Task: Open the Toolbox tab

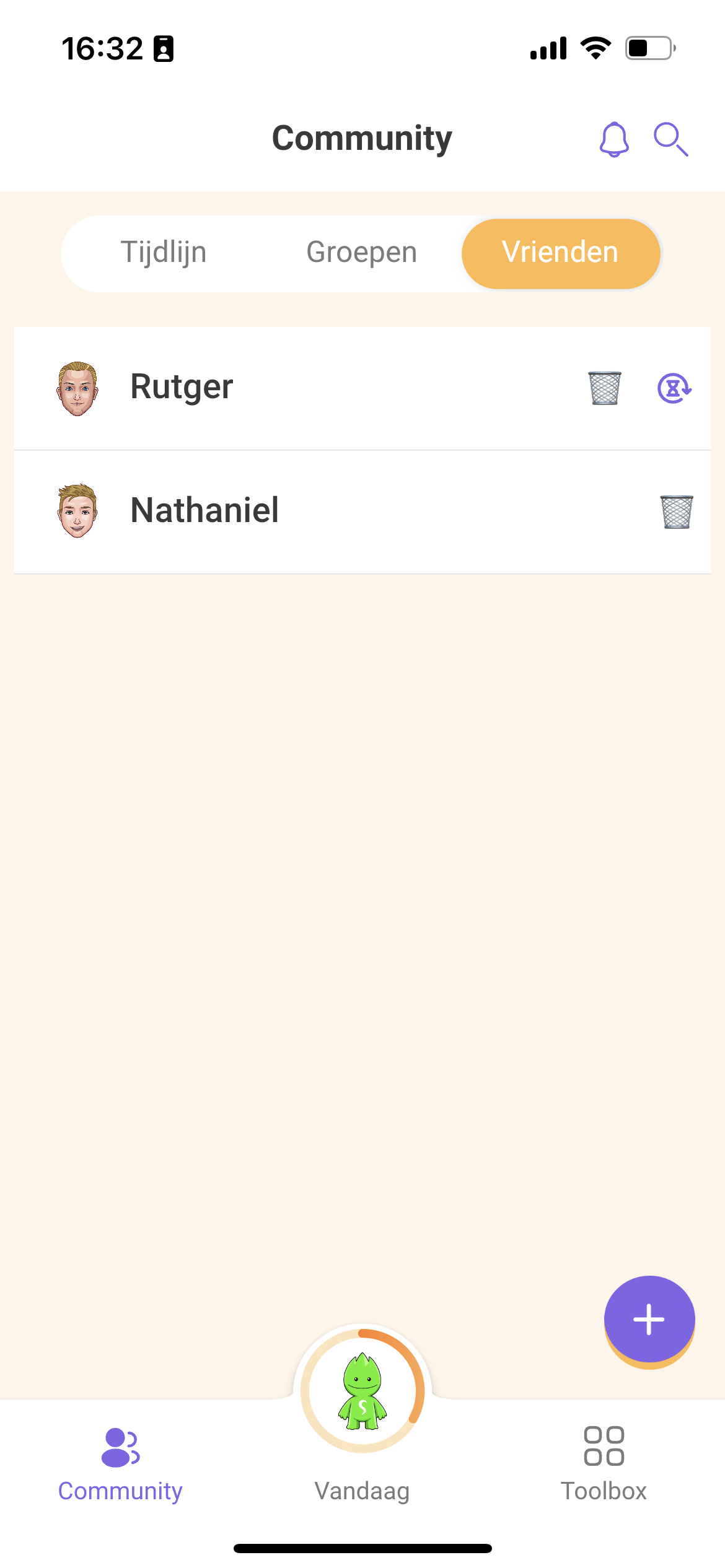Action: coord(604,1464)
